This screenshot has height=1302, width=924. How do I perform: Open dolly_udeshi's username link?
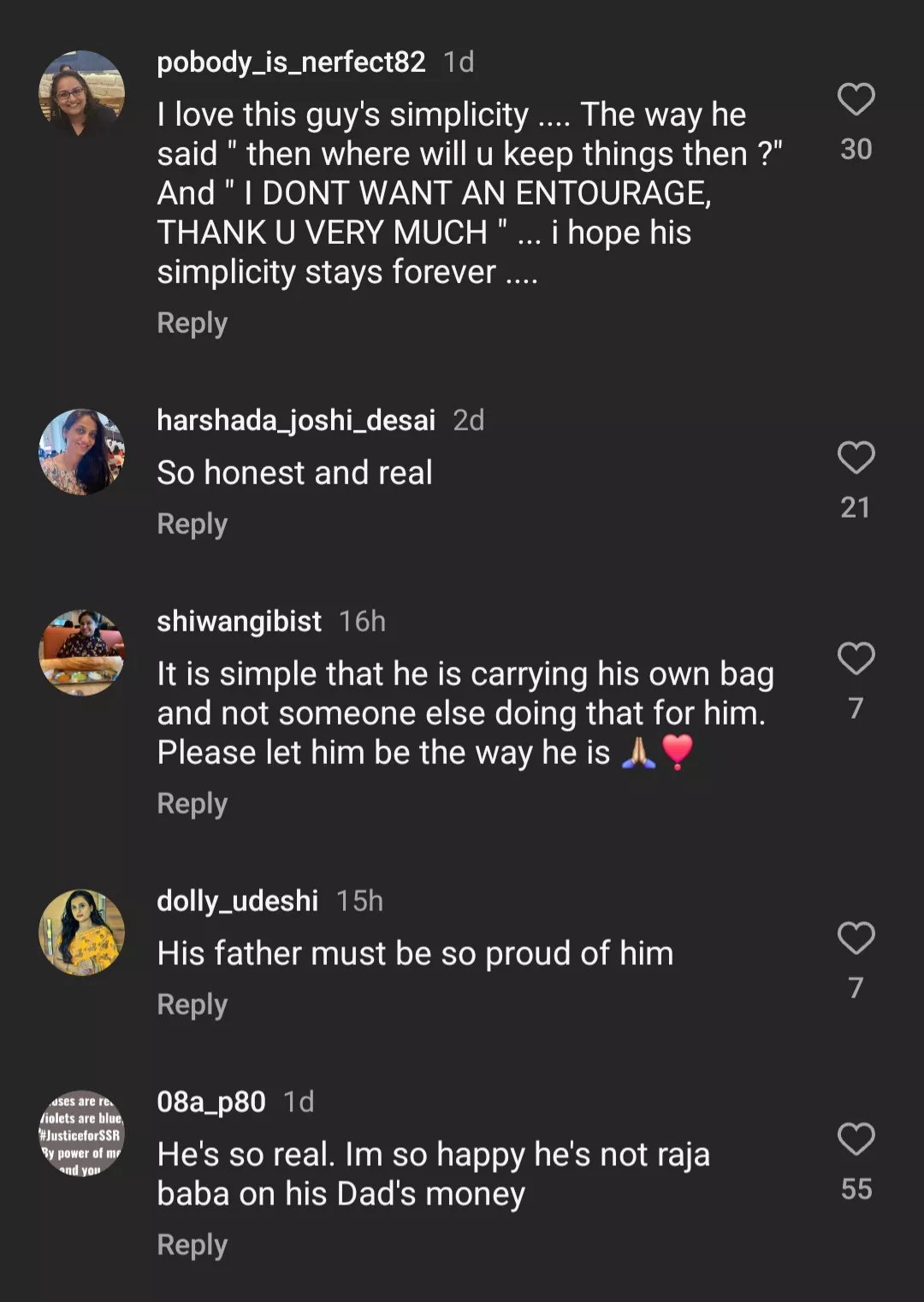click(237, 901)
